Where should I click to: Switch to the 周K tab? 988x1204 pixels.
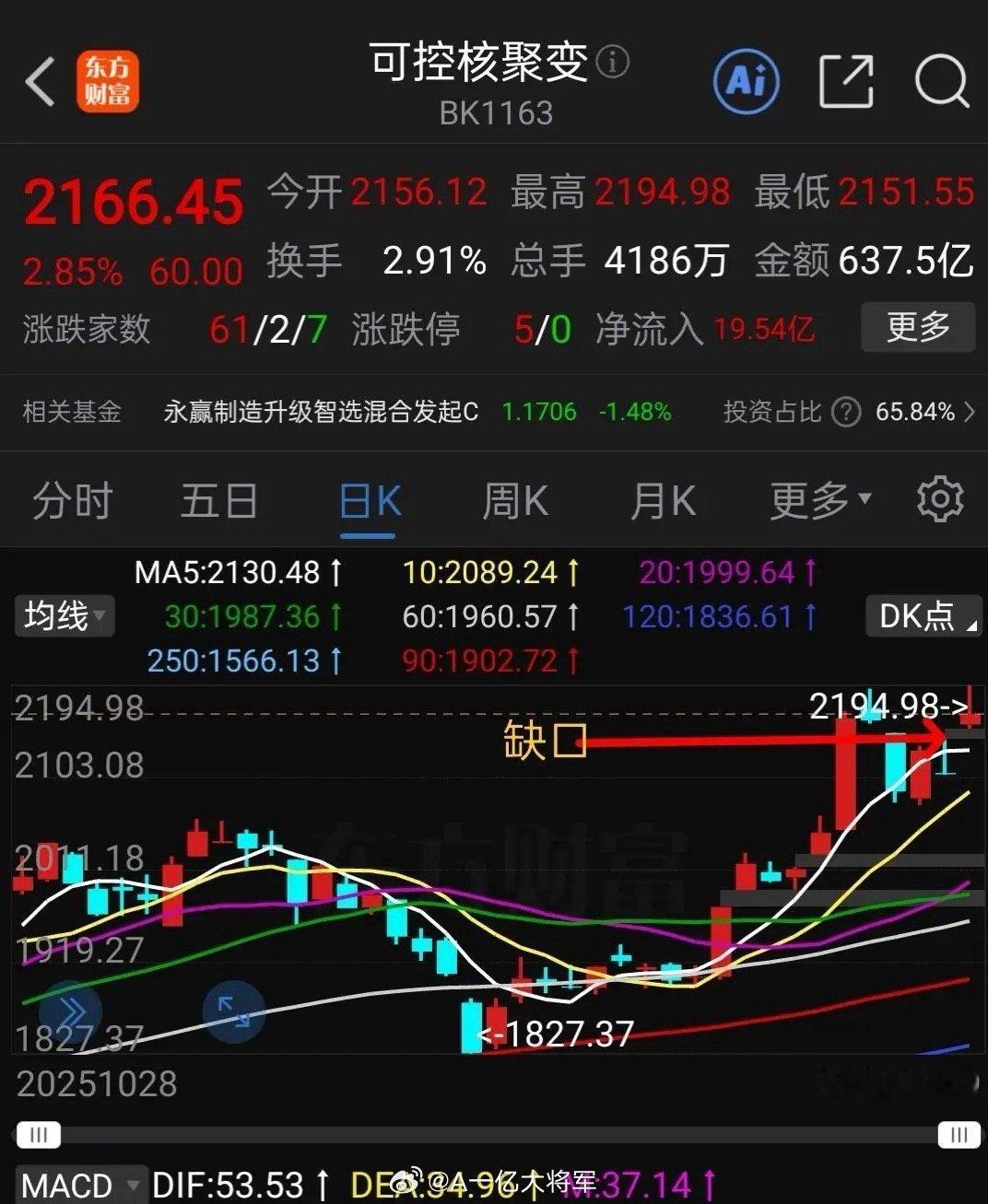click(x=513, y=499)
